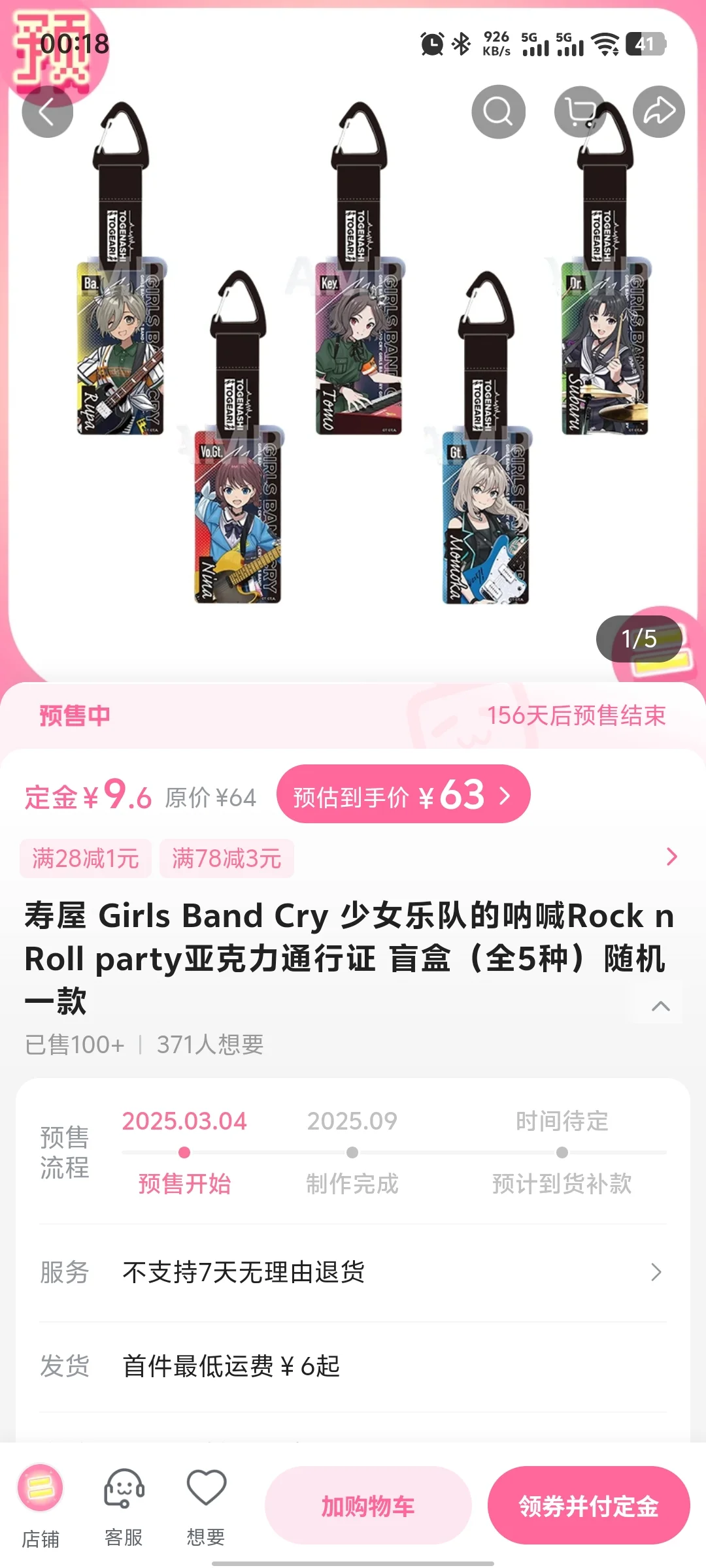
Task: Open the 服务 no-return policy row
Action: (x=353, y=1272)
